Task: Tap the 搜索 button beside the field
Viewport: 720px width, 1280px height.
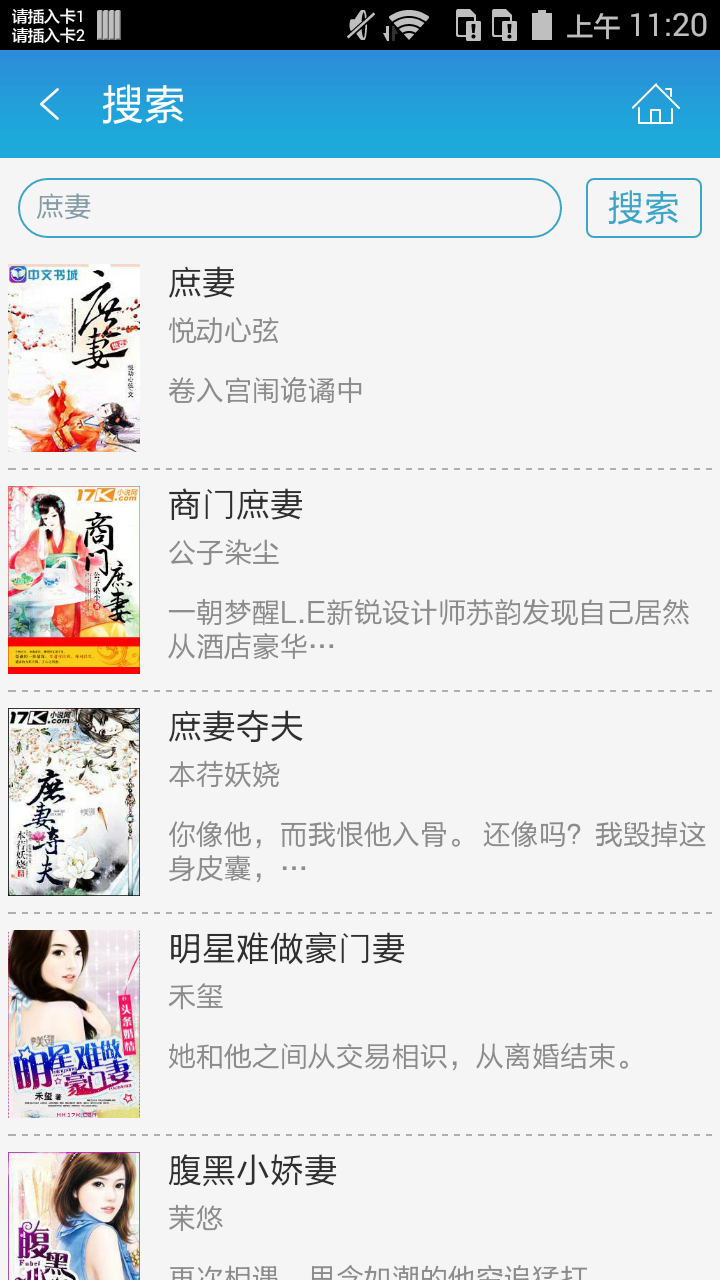Action: (643, 208)
